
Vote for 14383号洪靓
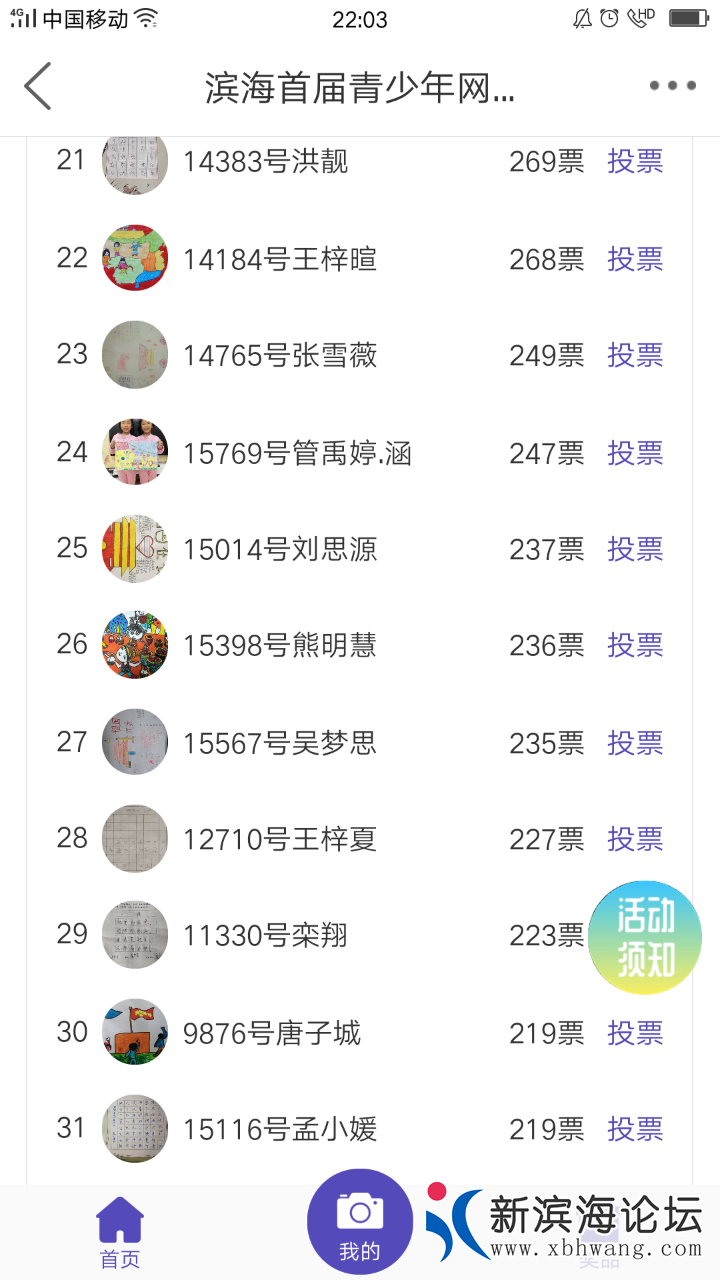click(635, 162)
